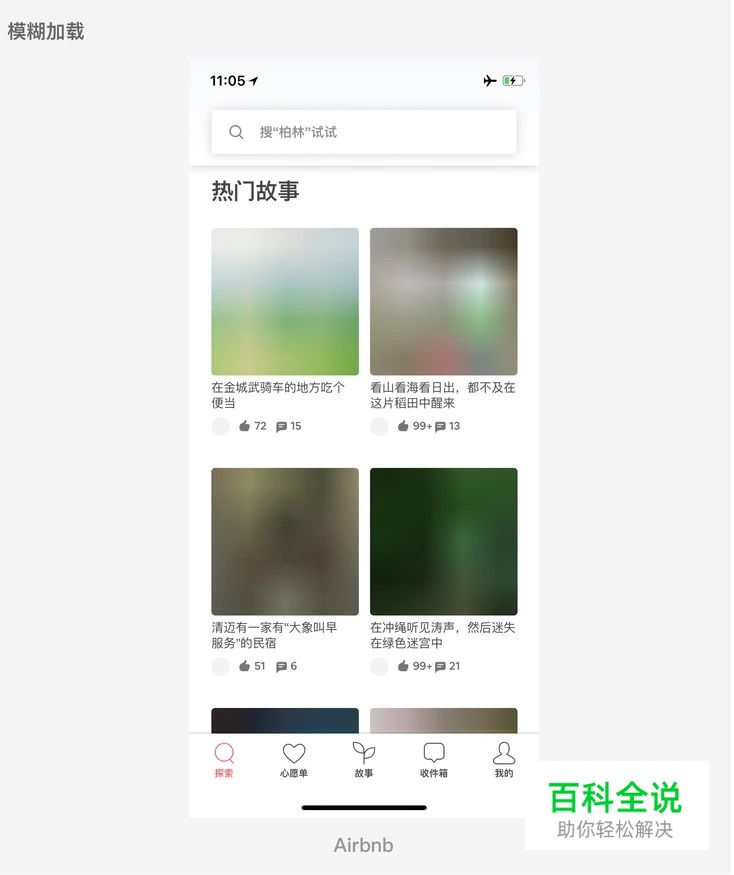Tap the heart-shaped 心愿单 icon
The width and height of the screenshot is (734, 875).
294,753
